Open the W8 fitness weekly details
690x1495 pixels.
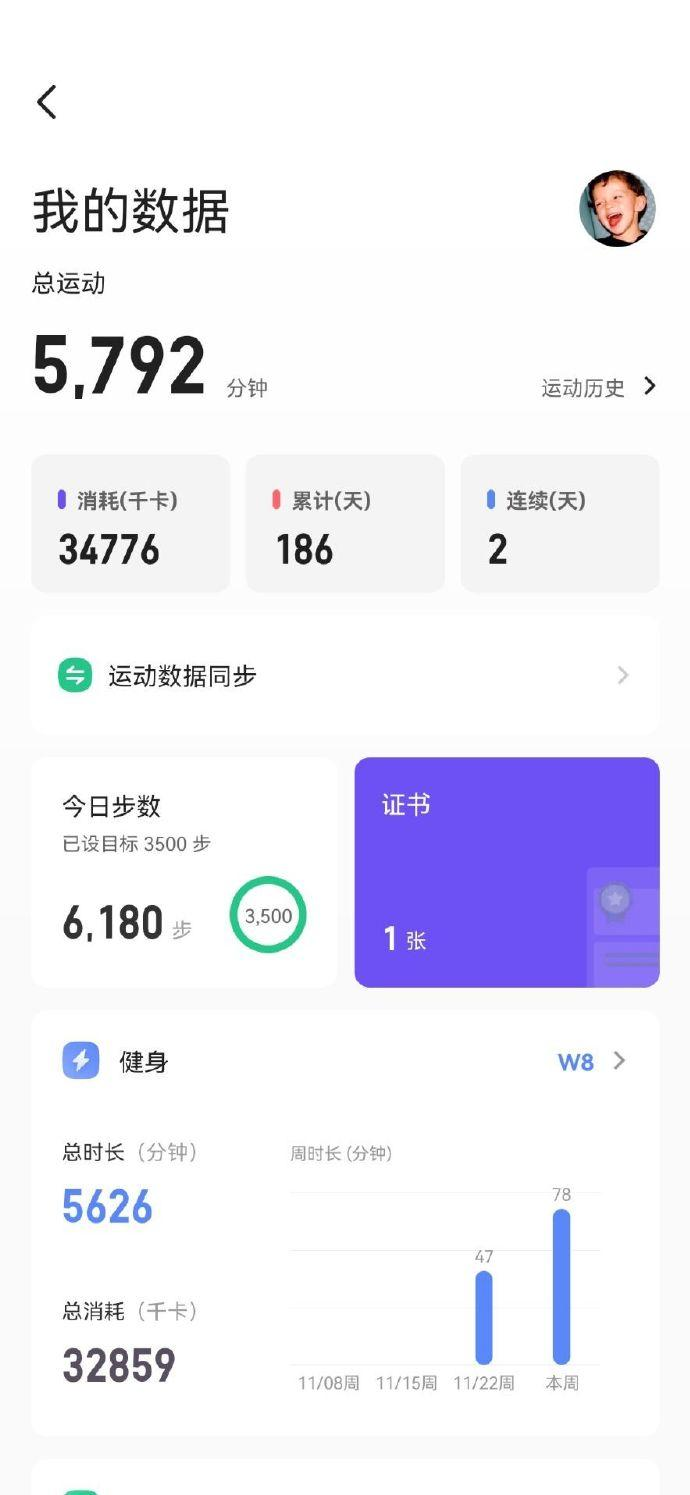(591, 1061)
